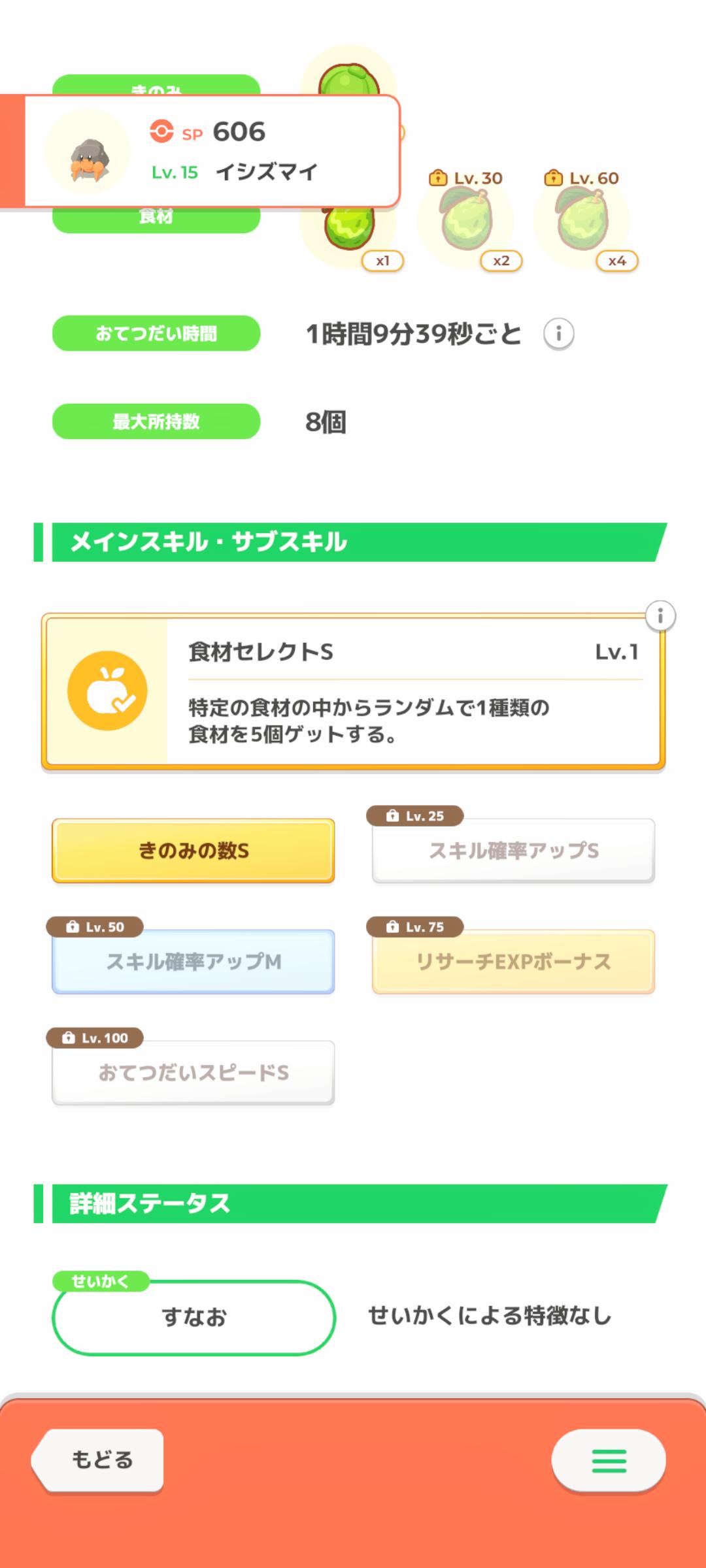
Task: Open the hamburger menu button
Action: tap(608, 1461)
